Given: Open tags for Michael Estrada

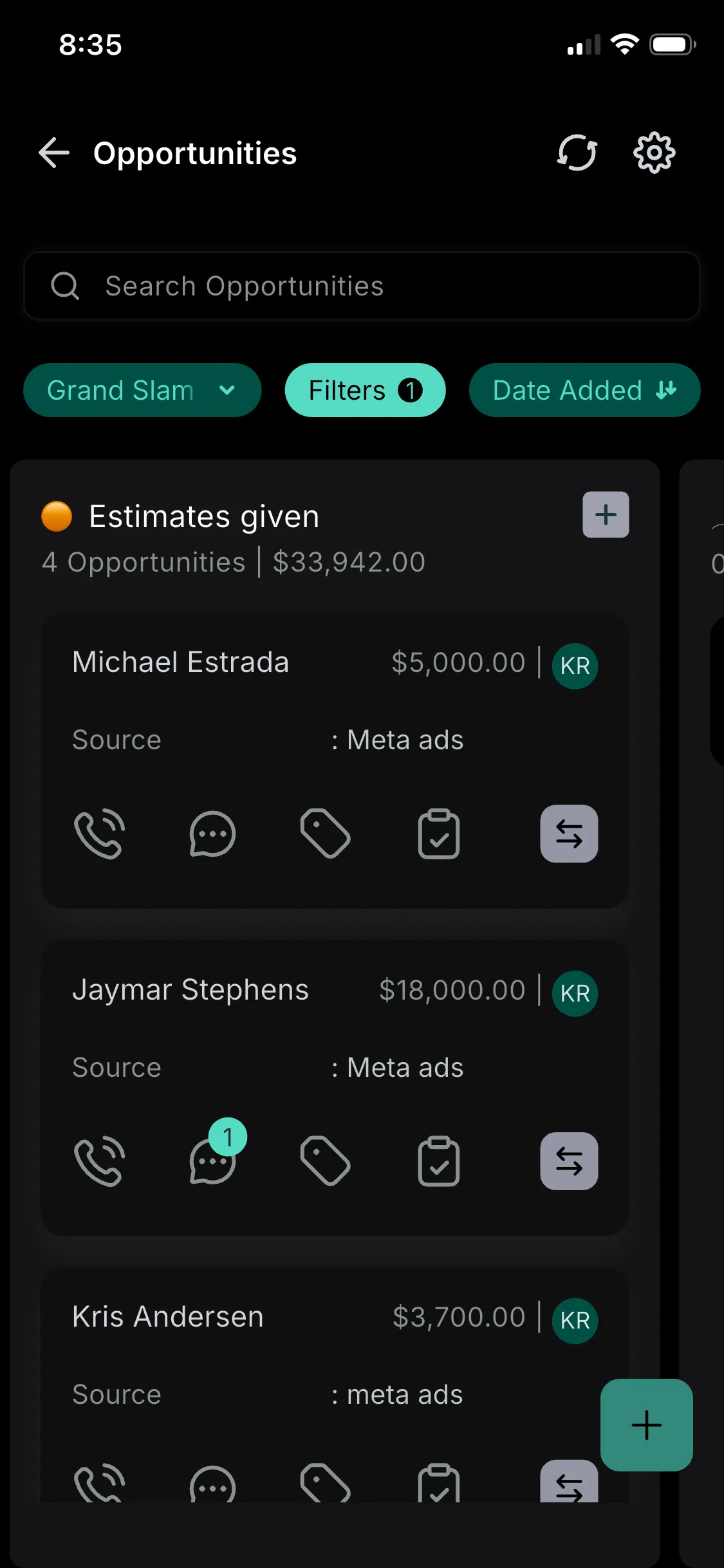Looking at the screenshot, I should click(x=326, y=834).
